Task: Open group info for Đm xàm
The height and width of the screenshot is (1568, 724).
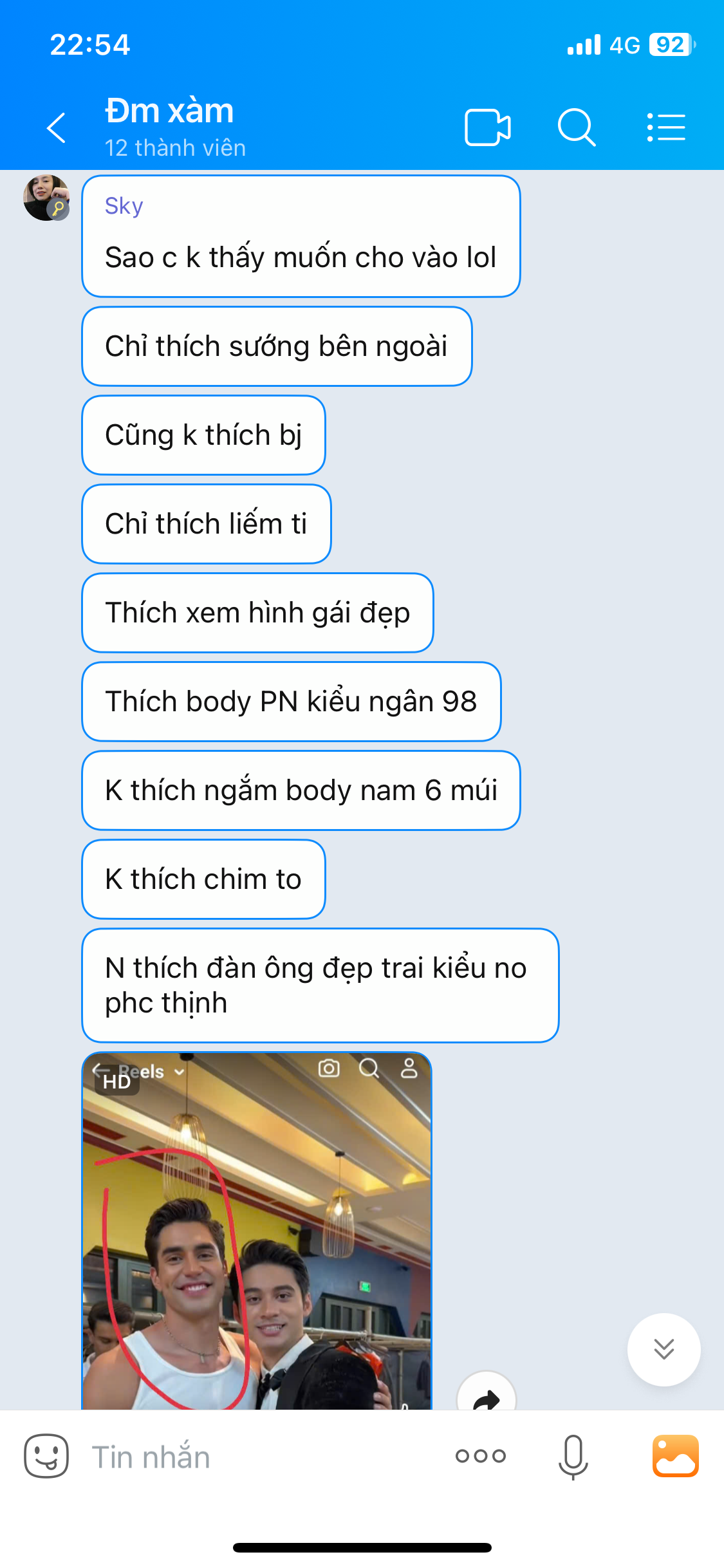Action: 175,127
